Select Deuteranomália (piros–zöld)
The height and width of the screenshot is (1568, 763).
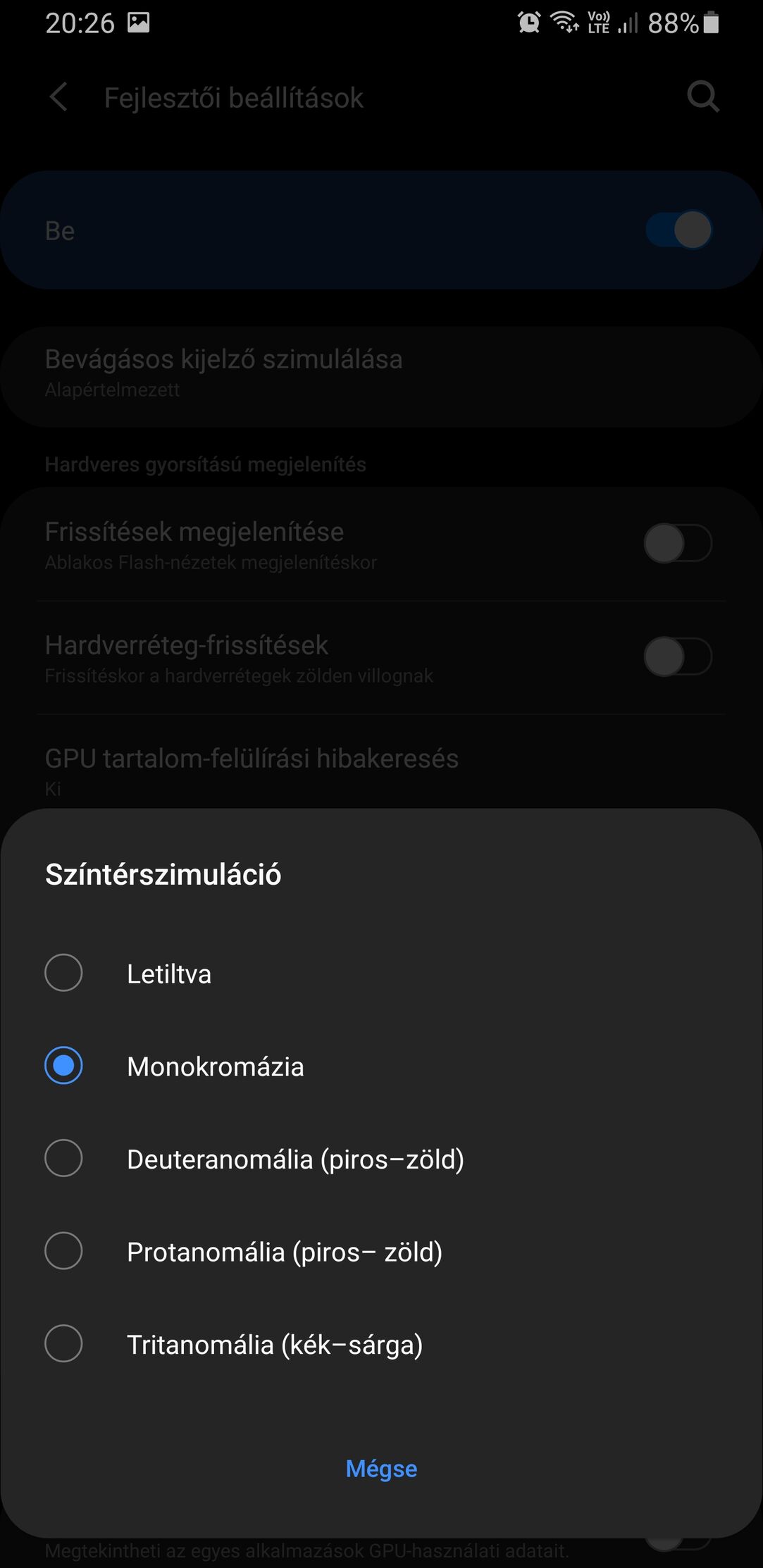(381, 1159)
